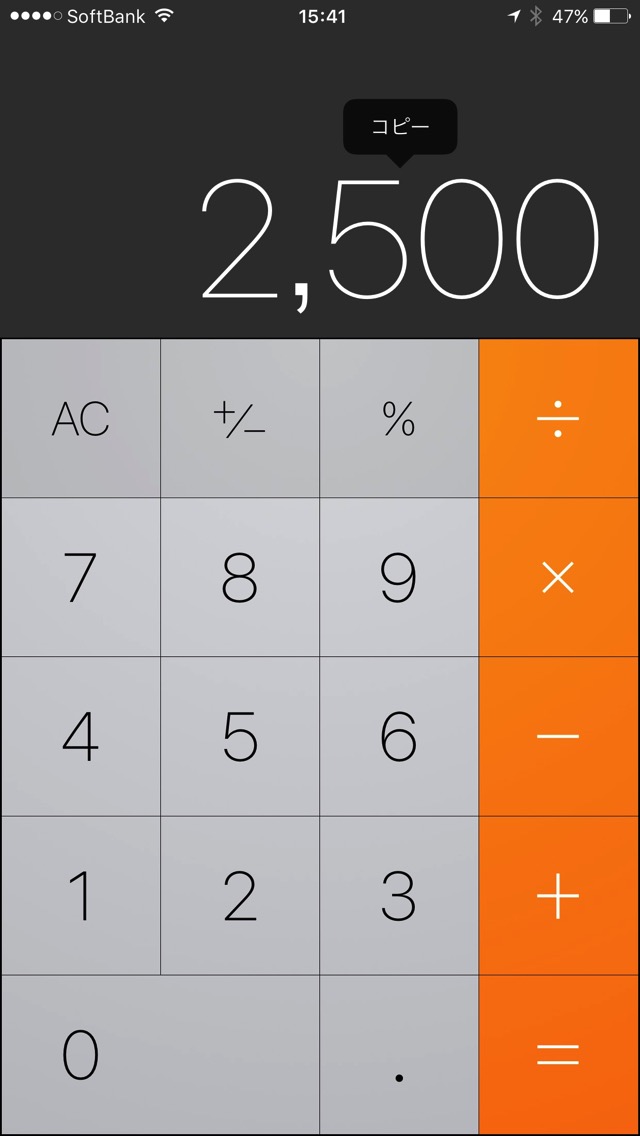Choose the plus operator

pos(558,896)
